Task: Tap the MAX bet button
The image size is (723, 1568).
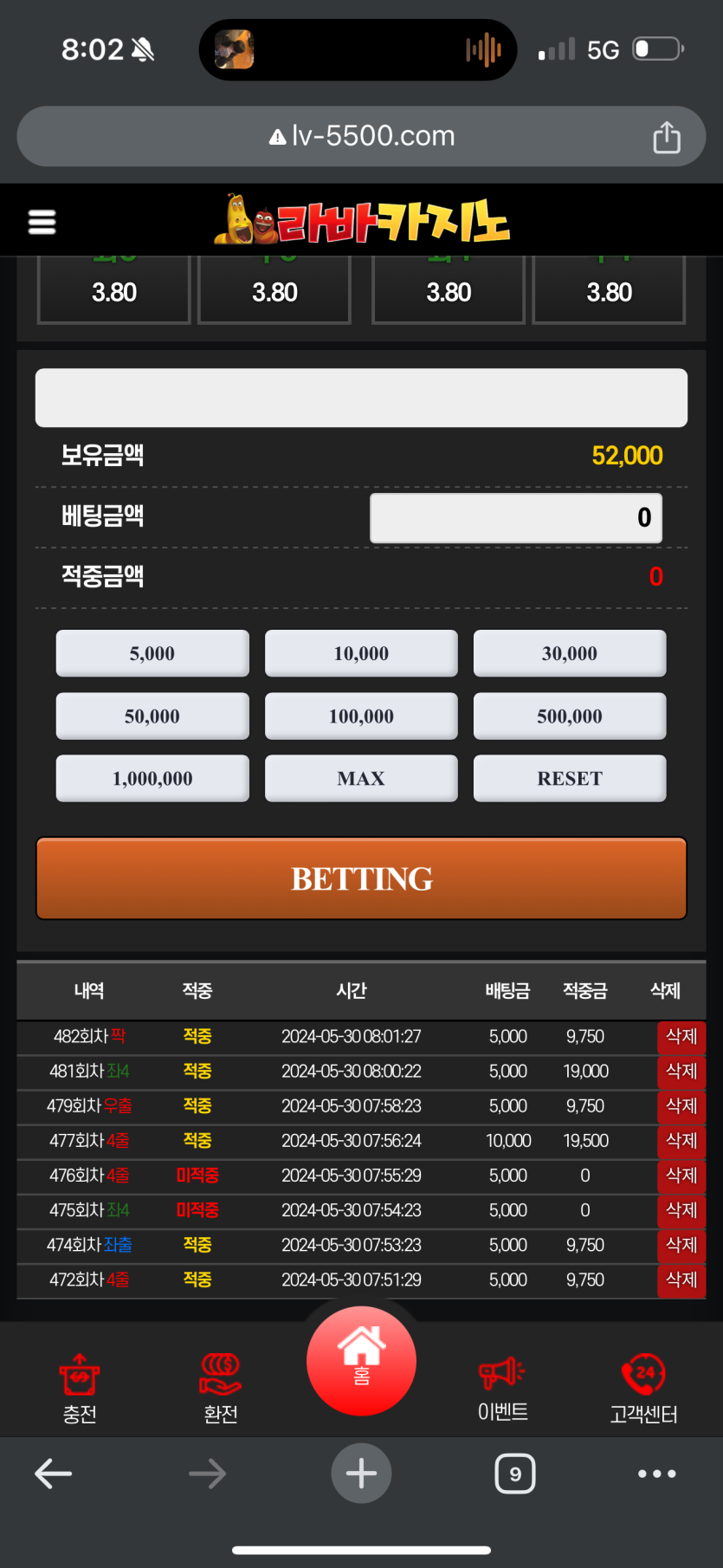Action: point(361,778)
